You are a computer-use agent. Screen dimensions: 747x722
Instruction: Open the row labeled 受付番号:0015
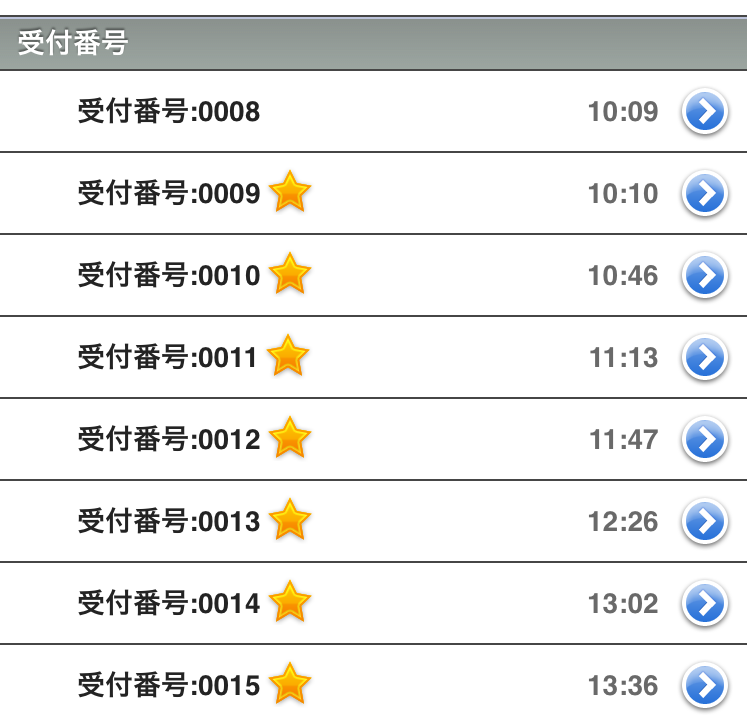pos(170,686)
